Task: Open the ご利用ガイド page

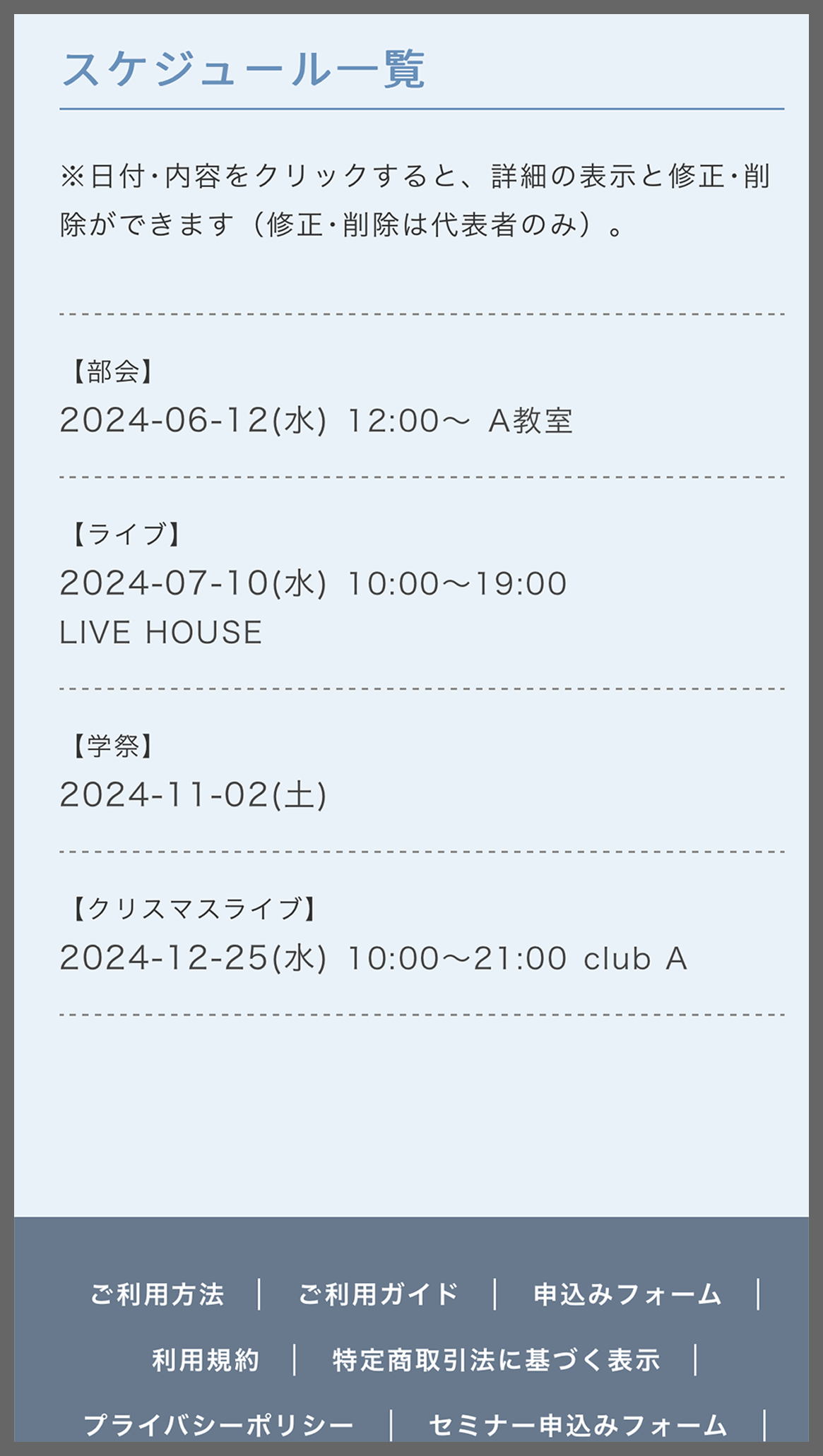Action: (379, 1294)
